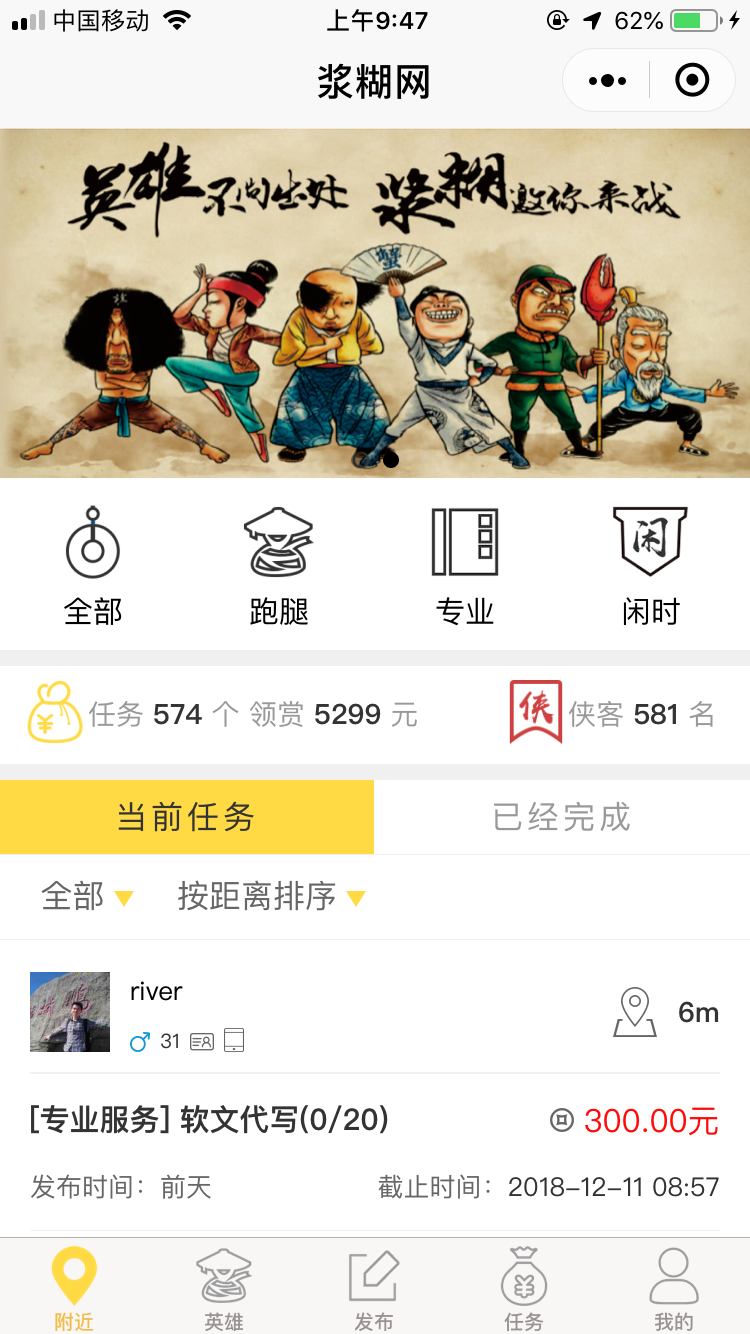Switch to the 已经完成 completed tab
Screen dimensions: 750x1334
562,816
